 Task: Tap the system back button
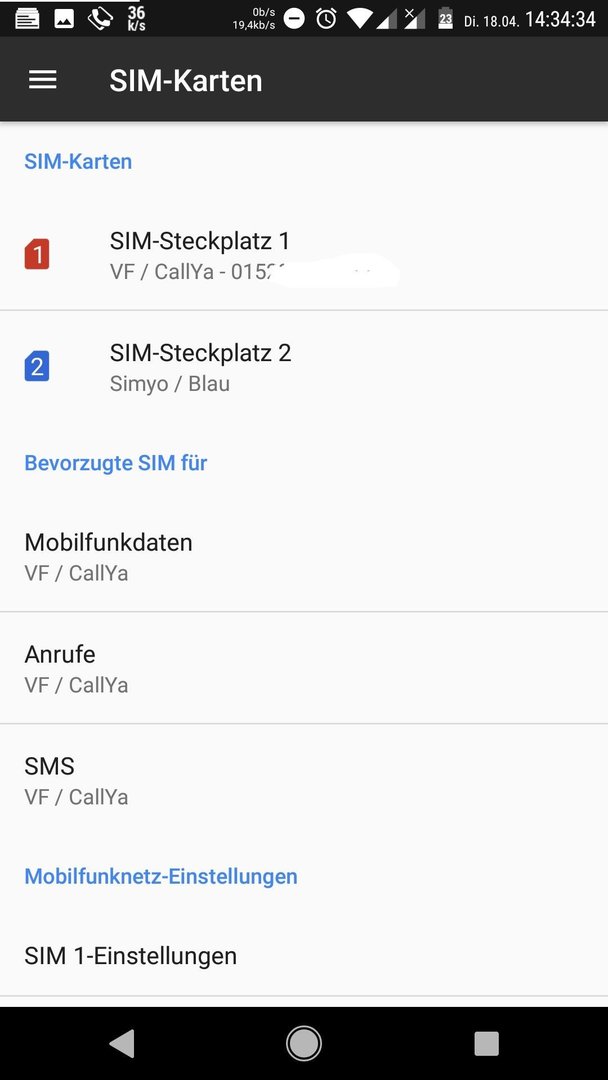click(x=122, y=1043)
